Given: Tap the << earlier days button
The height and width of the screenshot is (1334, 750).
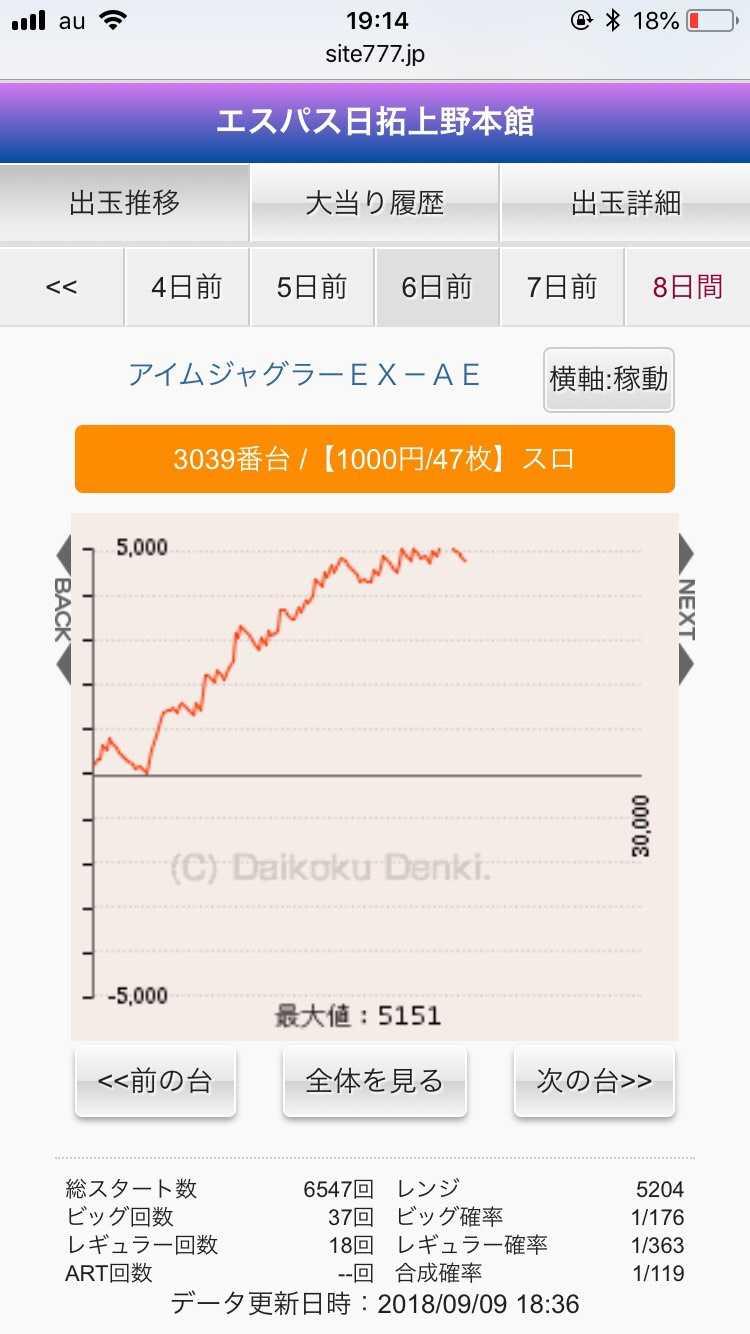Looking at the screenshot, I should (61, 287).
